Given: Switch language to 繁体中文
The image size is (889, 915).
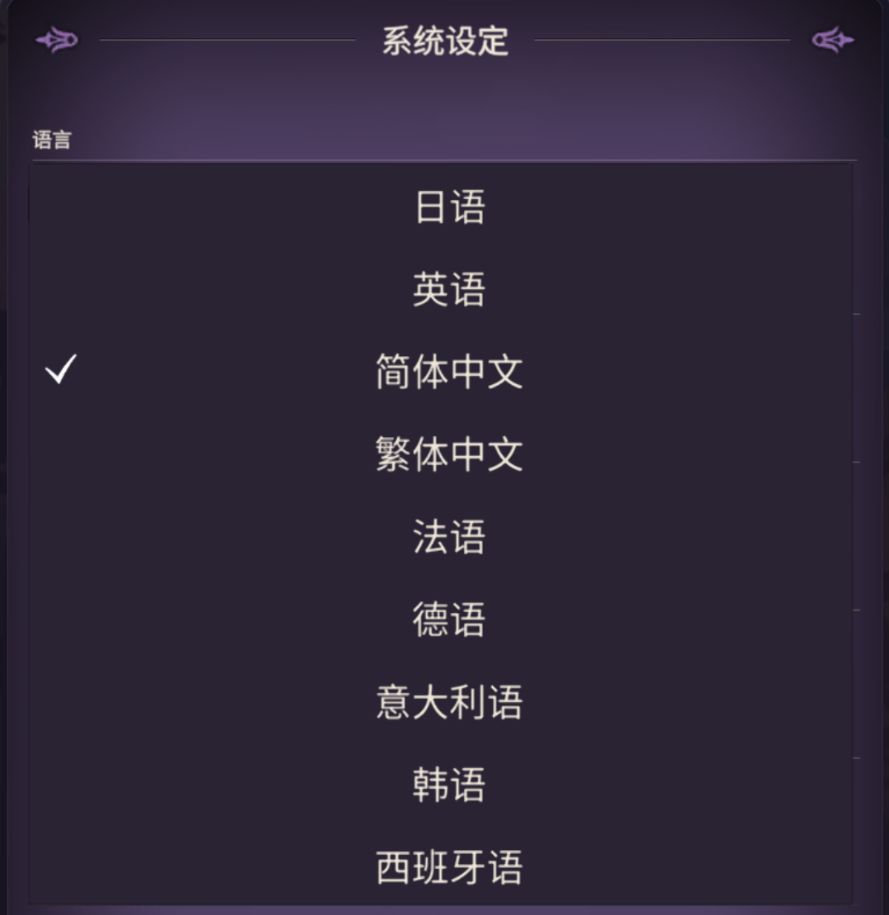Looking at the screenshot, I should coord(449,455).
